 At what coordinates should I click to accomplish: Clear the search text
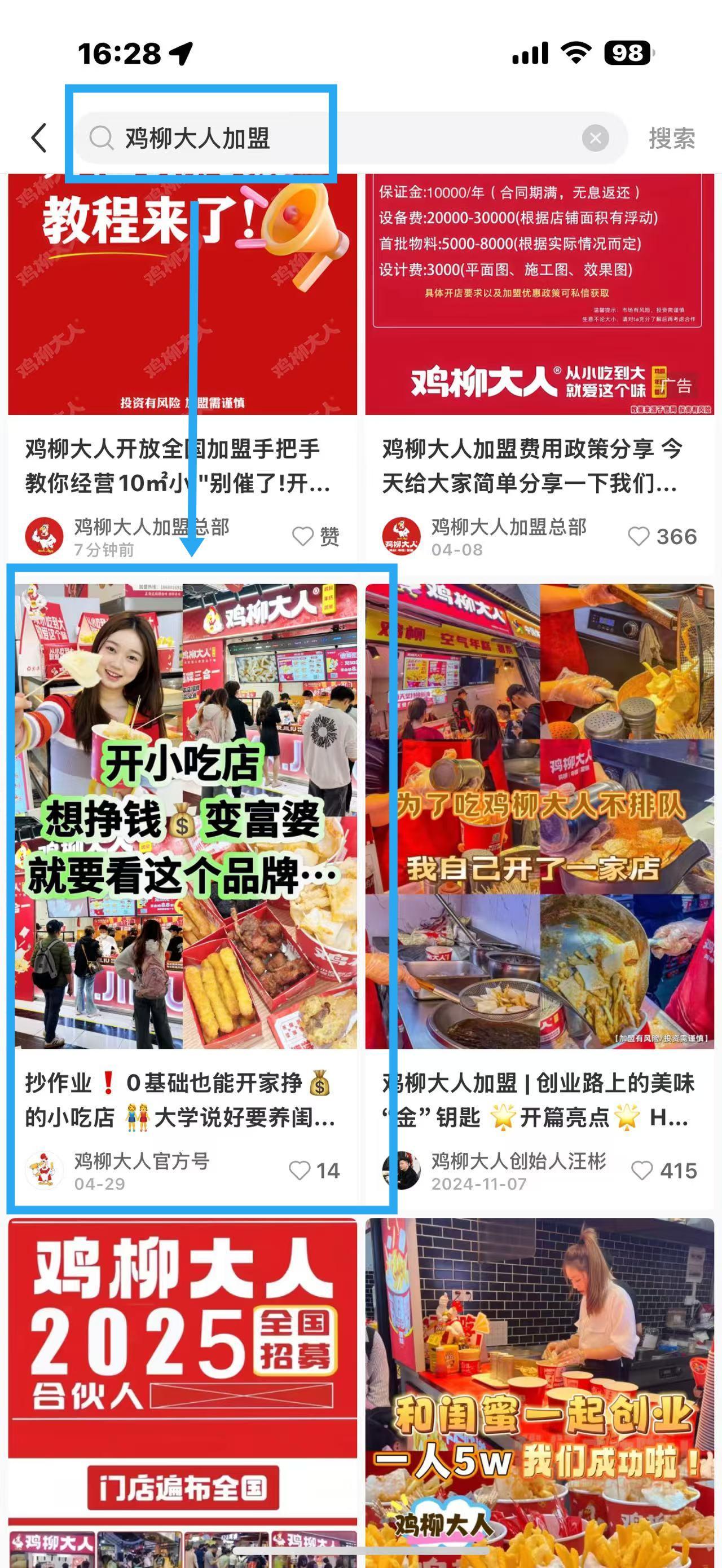point(595,138)
